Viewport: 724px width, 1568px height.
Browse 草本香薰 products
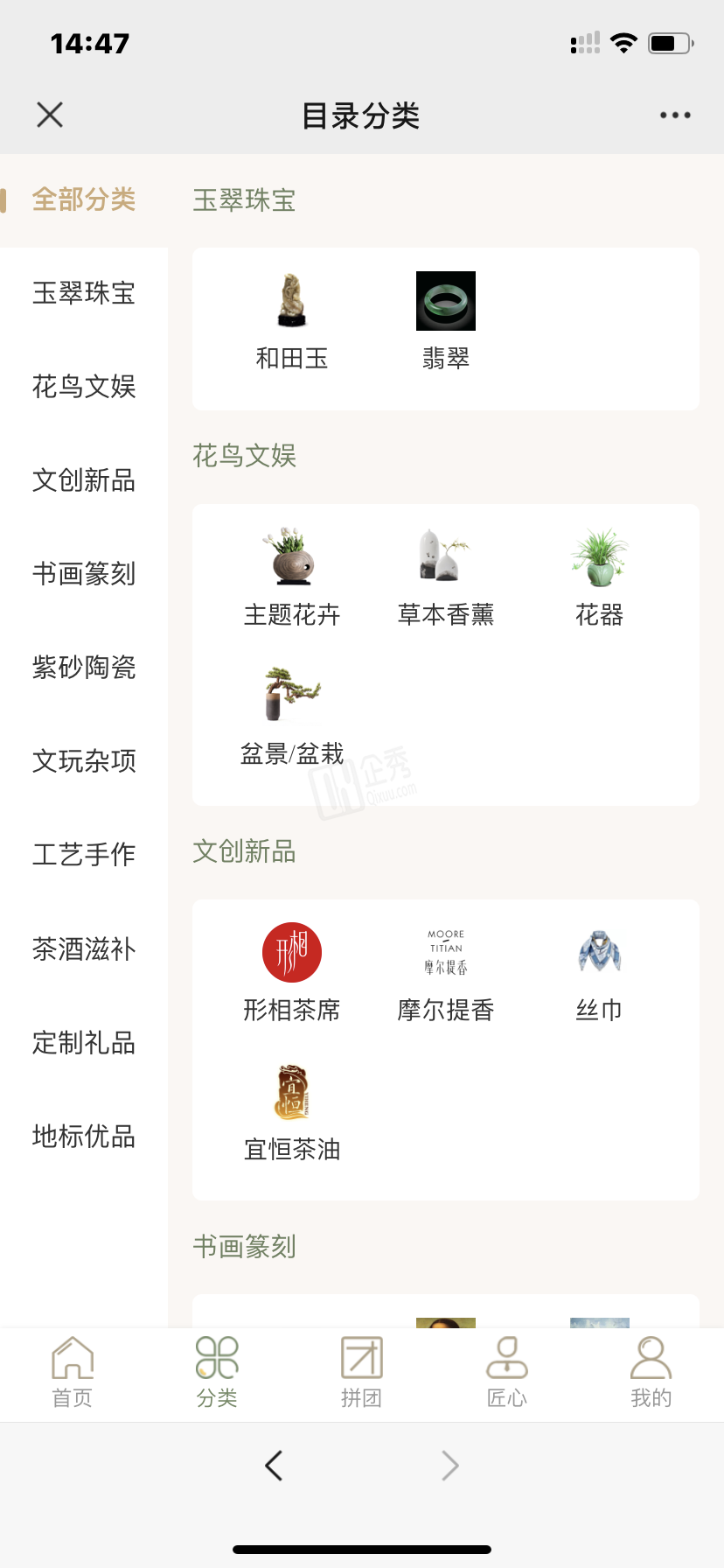446,577
